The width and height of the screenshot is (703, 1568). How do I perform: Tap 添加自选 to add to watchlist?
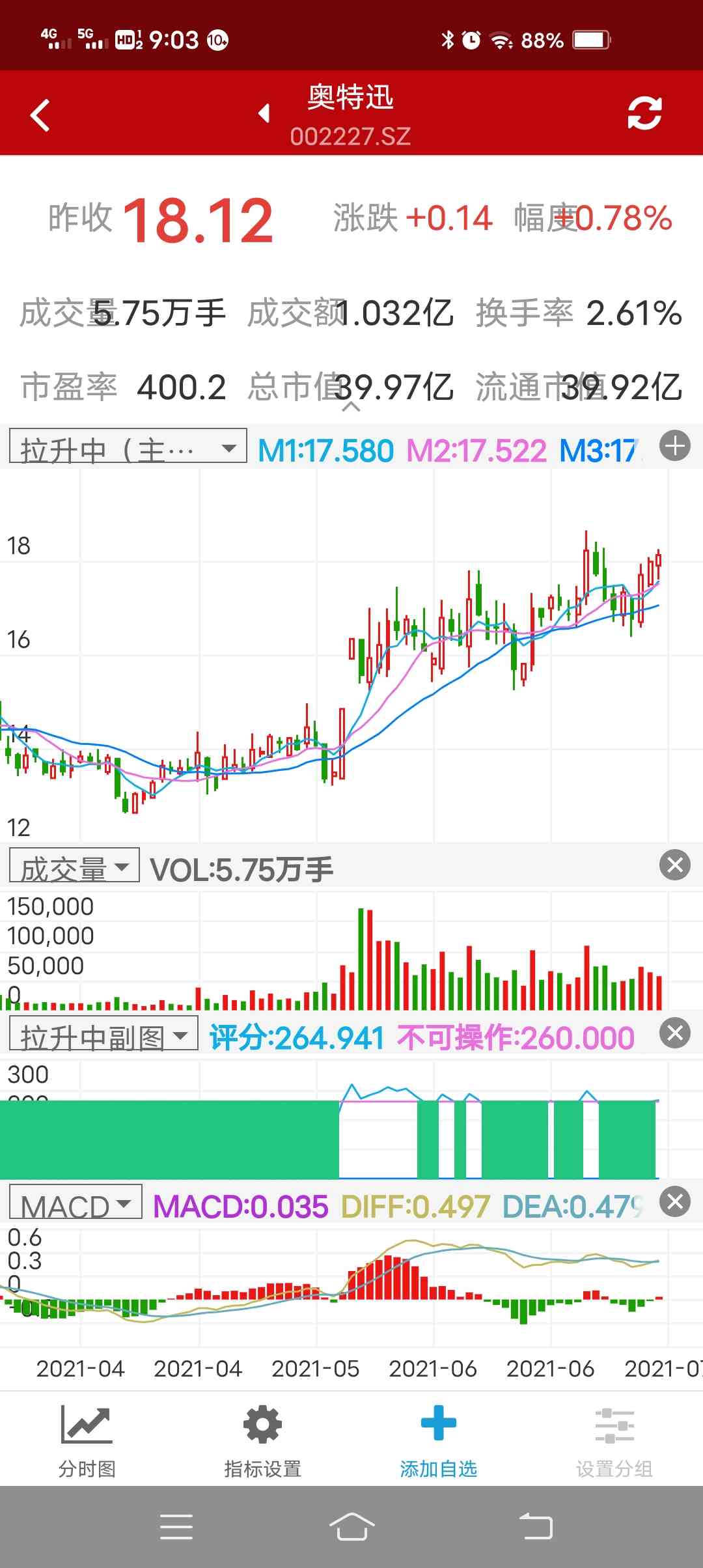click(x=438, y=1440)
